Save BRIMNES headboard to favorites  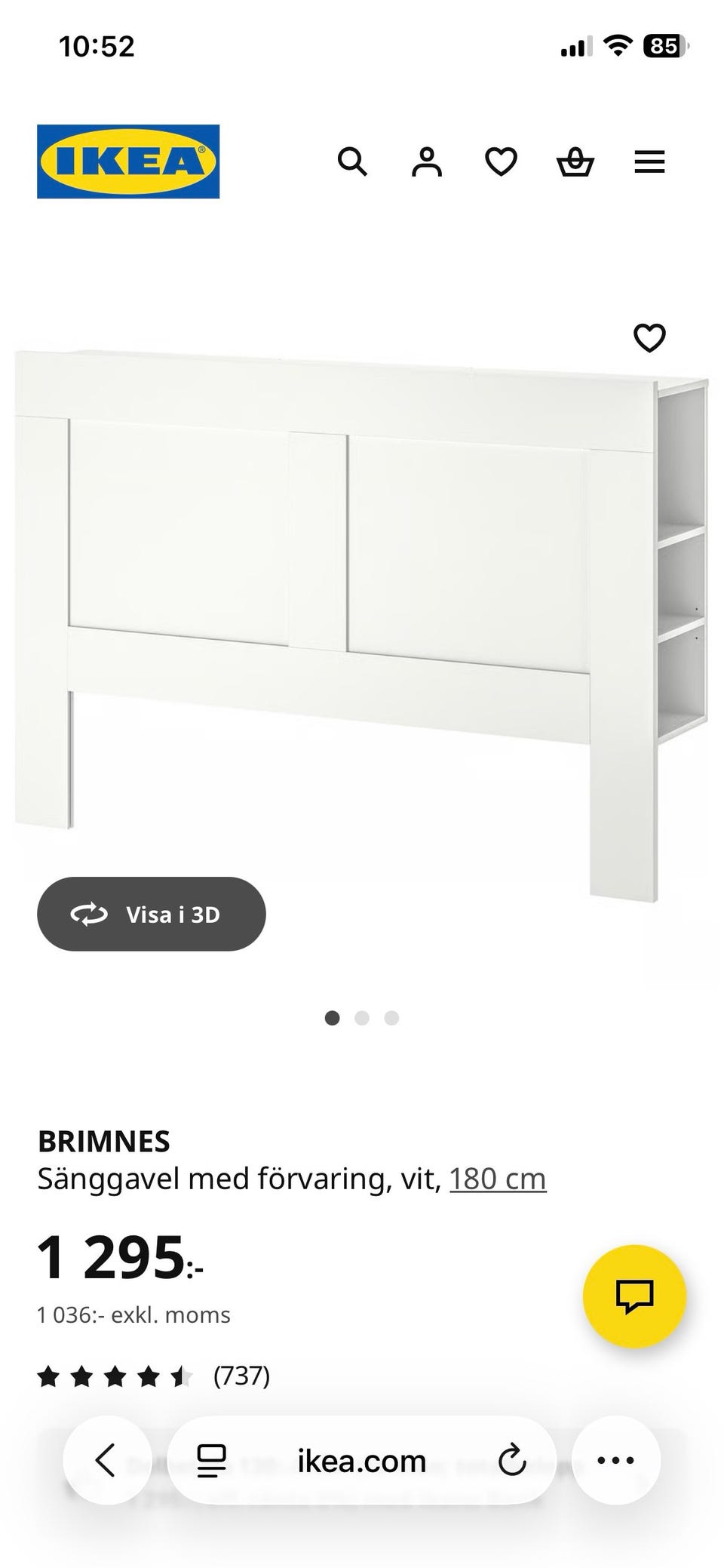(x=649, y=337)
